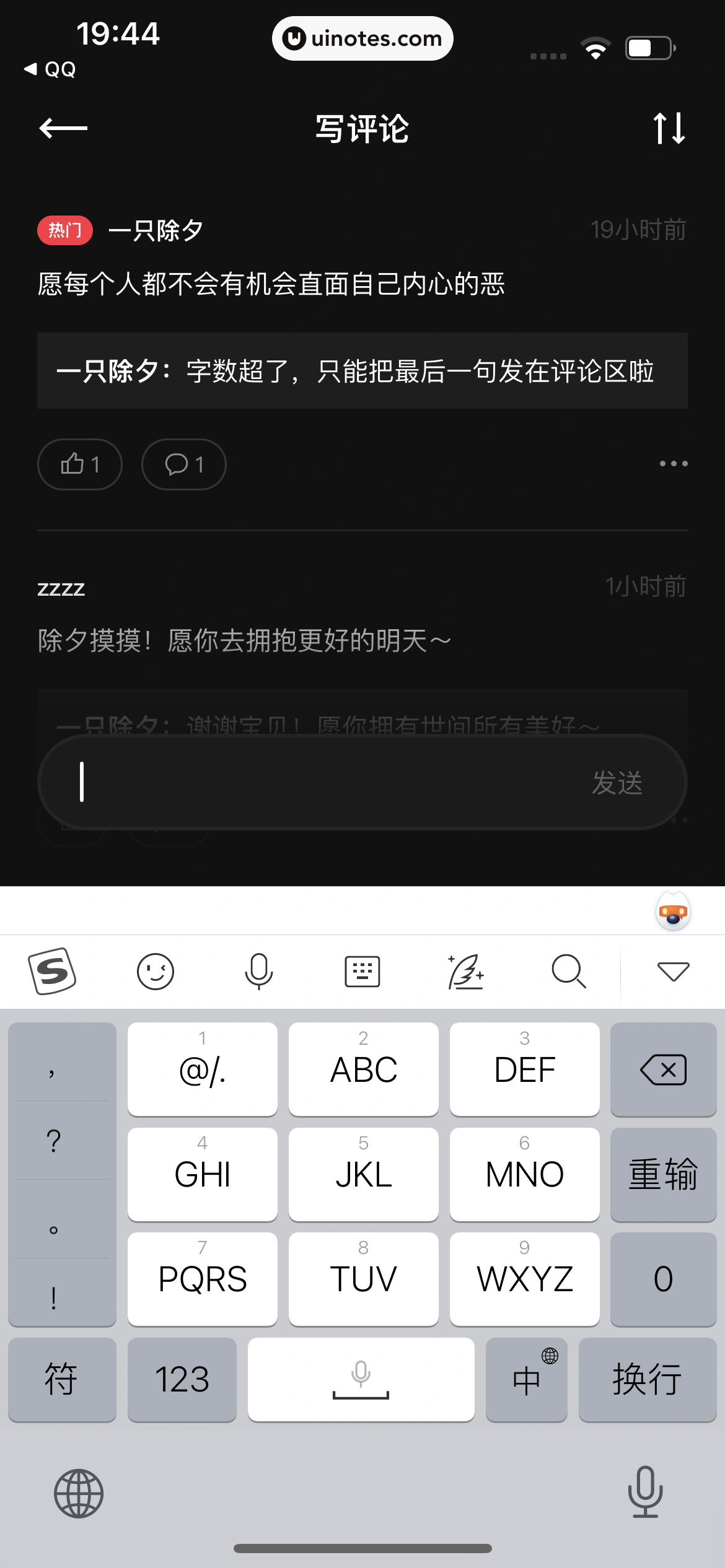Screen dimensions: 725x1568
Task: Switch keyboard layout via the keyboard icon
Action: (362, 971)
